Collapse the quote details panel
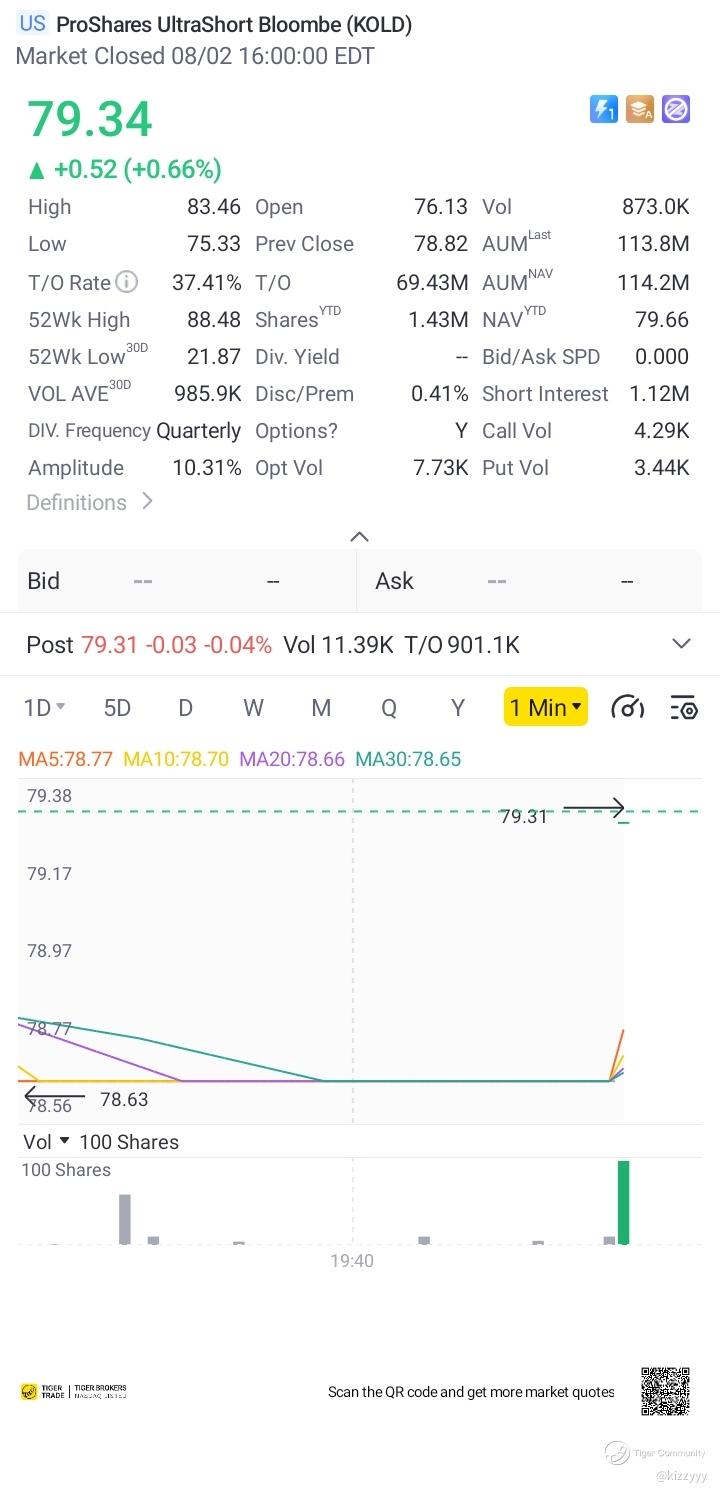 (359, 537)
